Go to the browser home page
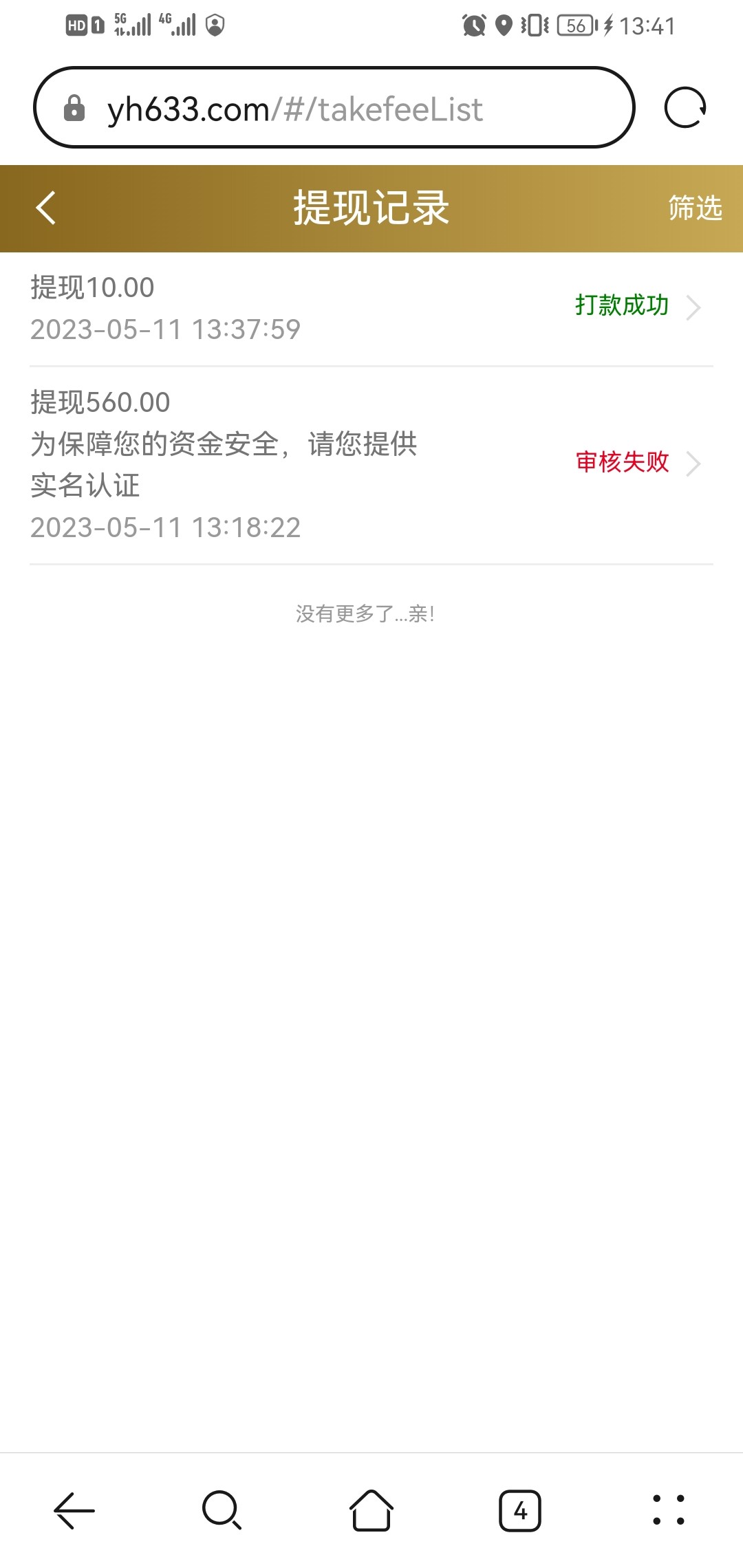This screenshot has width=743, height=1568. coord(371,1510)
